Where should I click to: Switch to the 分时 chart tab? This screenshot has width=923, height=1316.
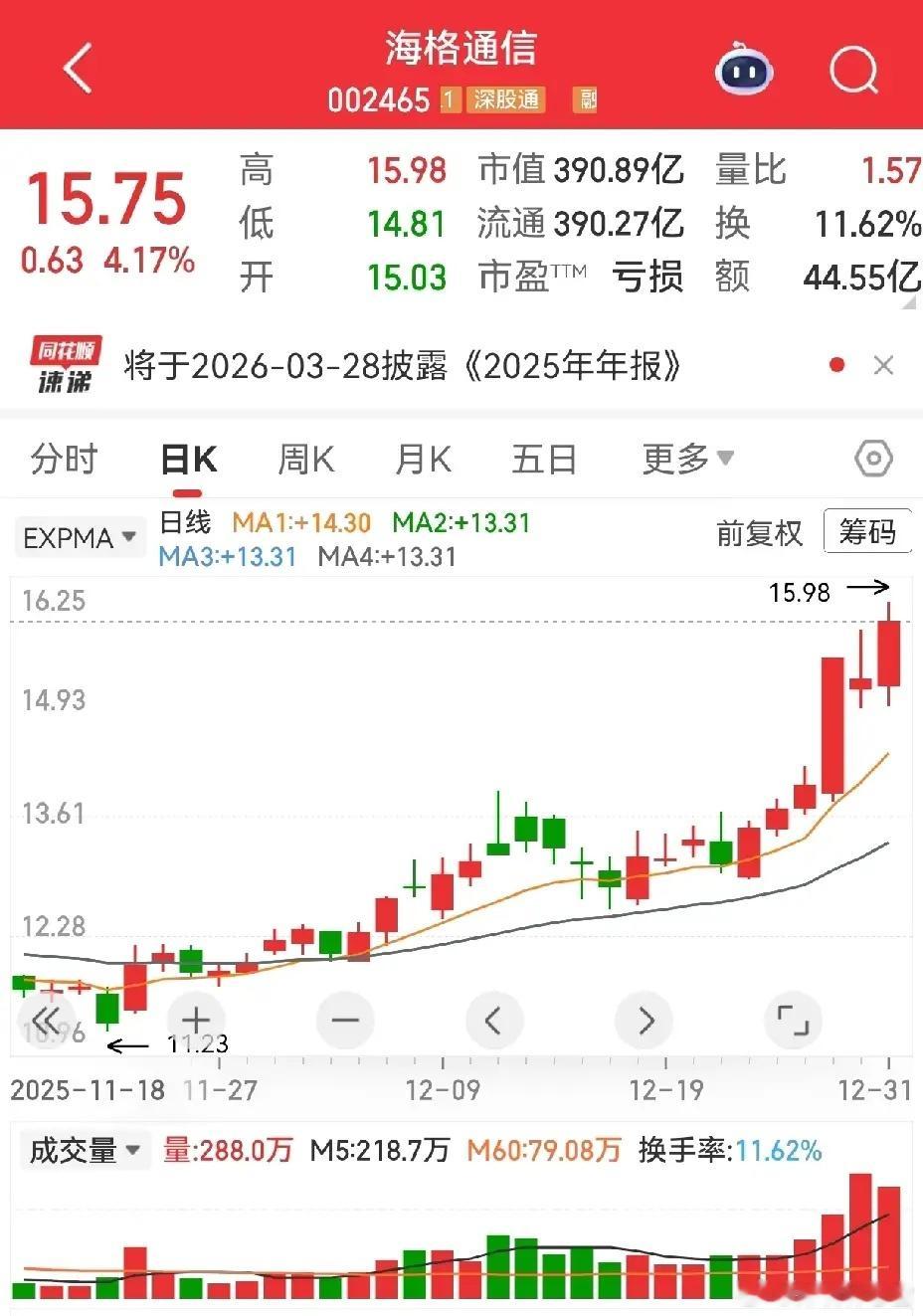(65, 460)
